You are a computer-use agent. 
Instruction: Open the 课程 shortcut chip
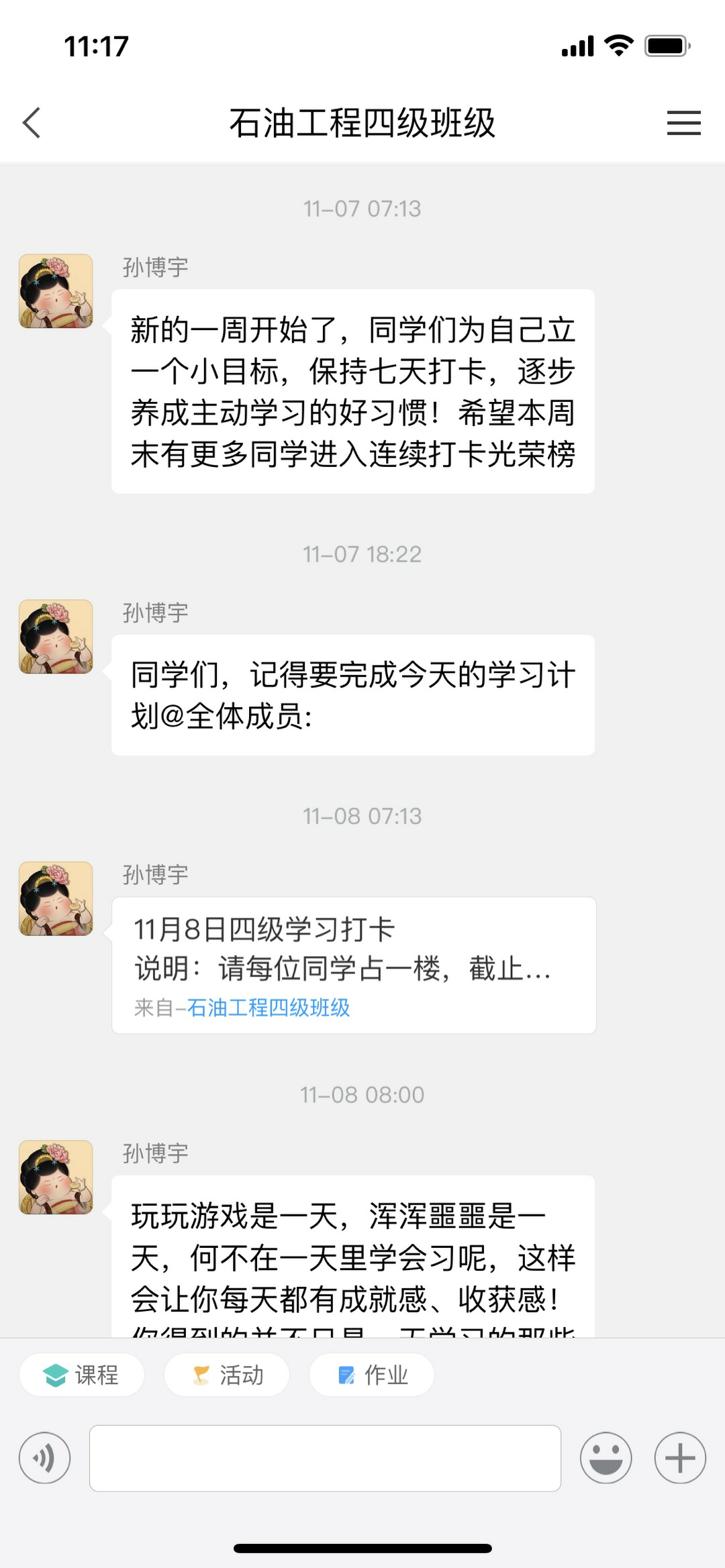click(x=81, y=1375)
